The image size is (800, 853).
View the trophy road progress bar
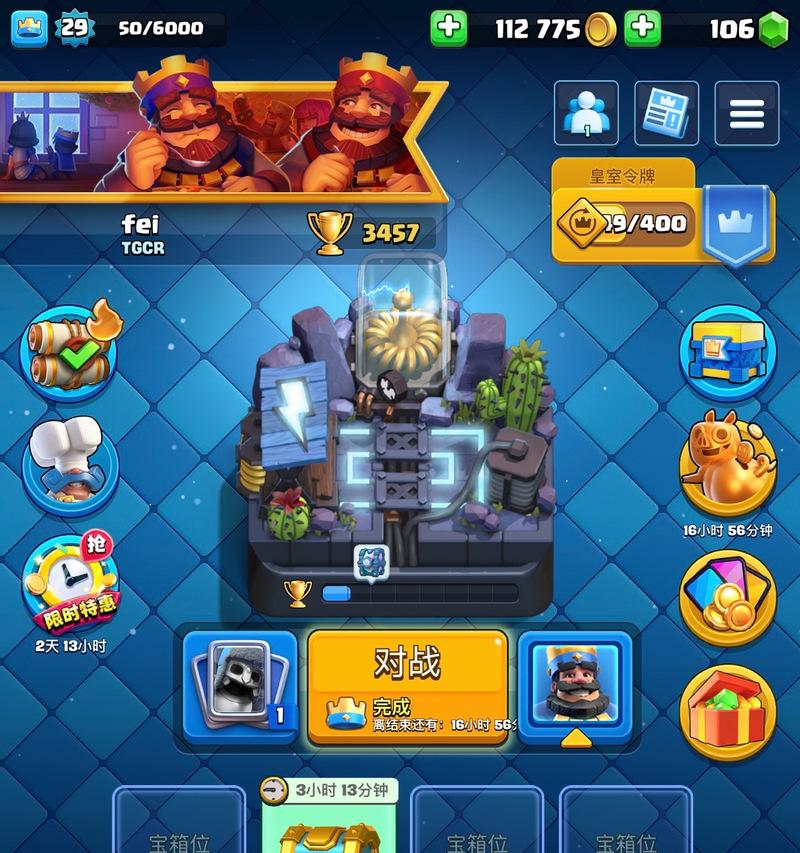[x=420, y=593]
